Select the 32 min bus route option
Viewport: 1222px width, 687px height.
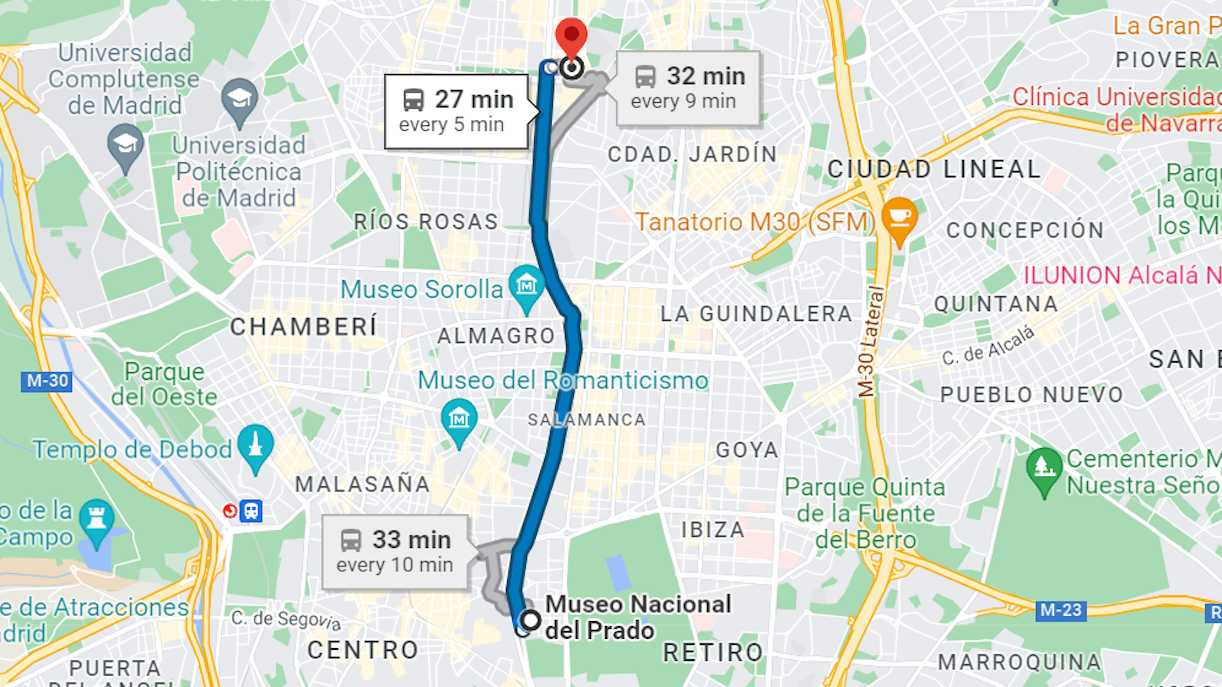tap(686, 87)
